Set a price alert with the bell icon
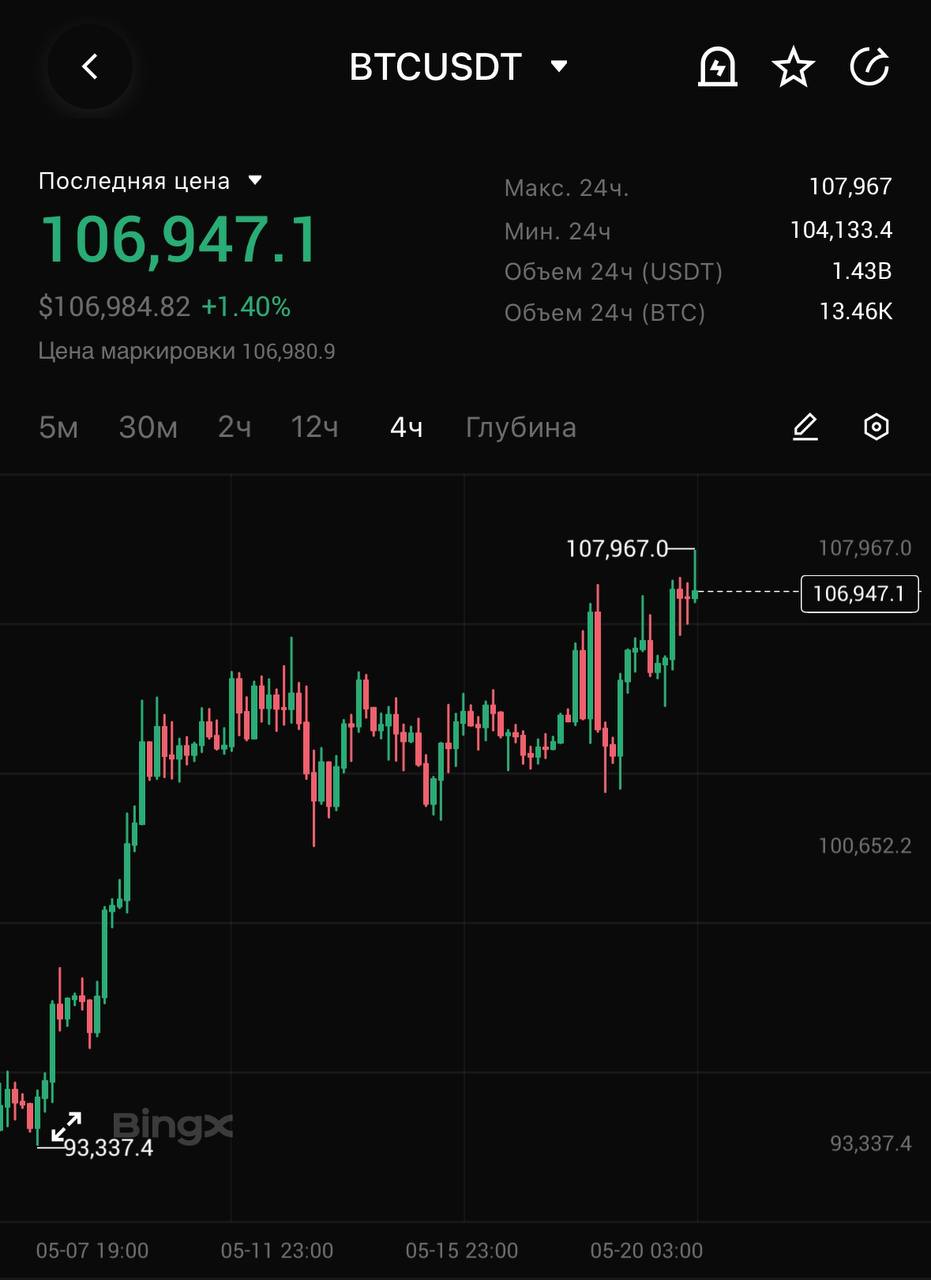 tap(717, 68)
